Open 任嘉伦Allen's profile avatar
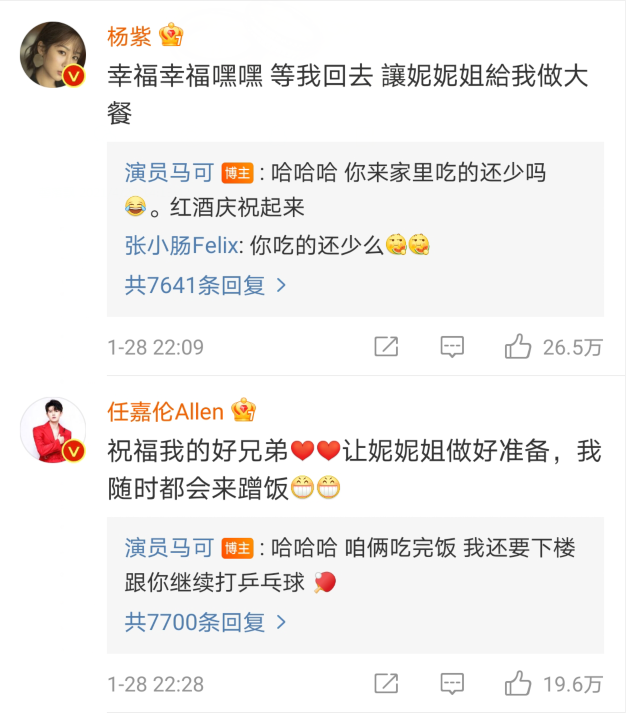This screenshot has height=713, width=626. coord(54,430)
